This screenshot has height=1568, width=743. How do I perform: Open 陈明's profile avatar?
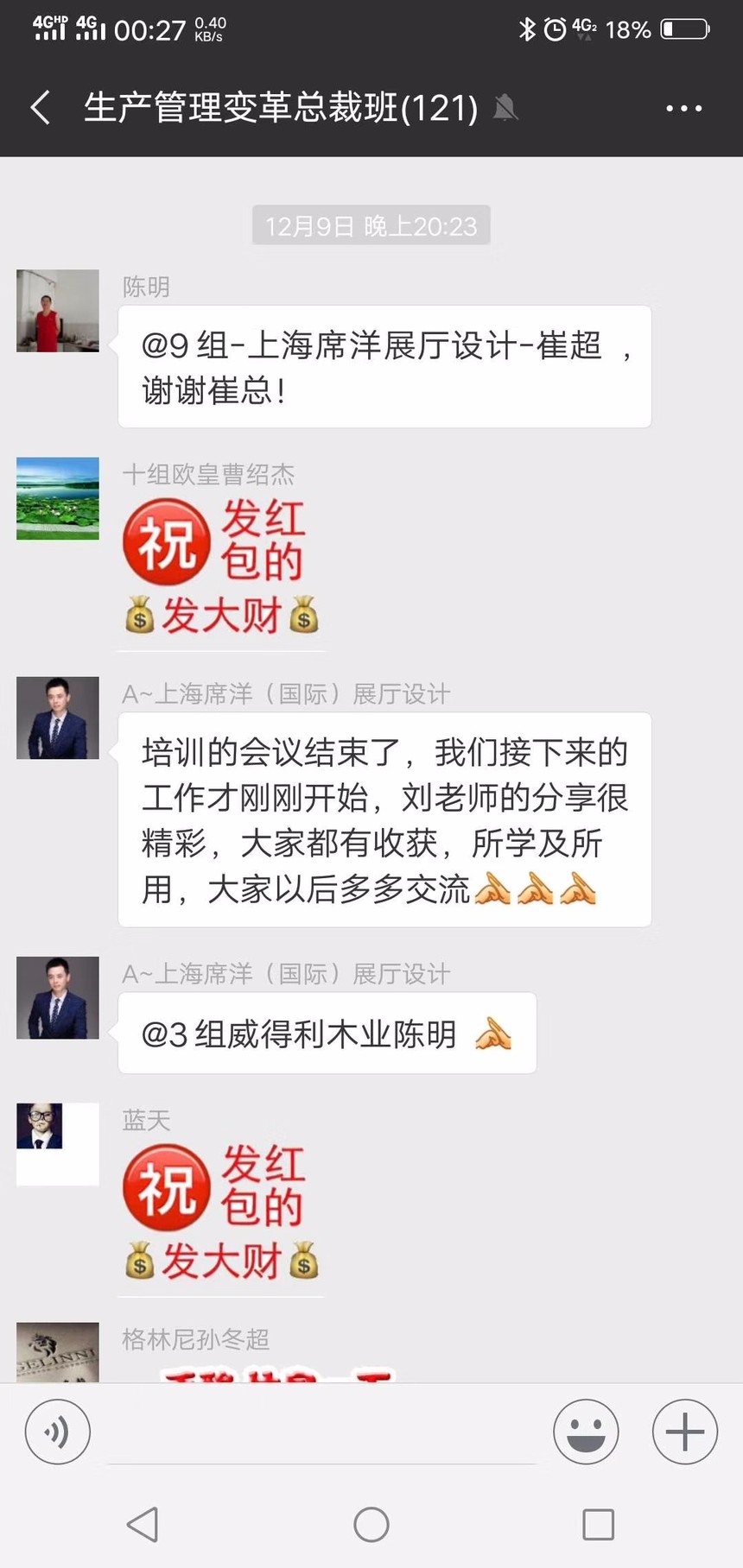tap(58, 311)
